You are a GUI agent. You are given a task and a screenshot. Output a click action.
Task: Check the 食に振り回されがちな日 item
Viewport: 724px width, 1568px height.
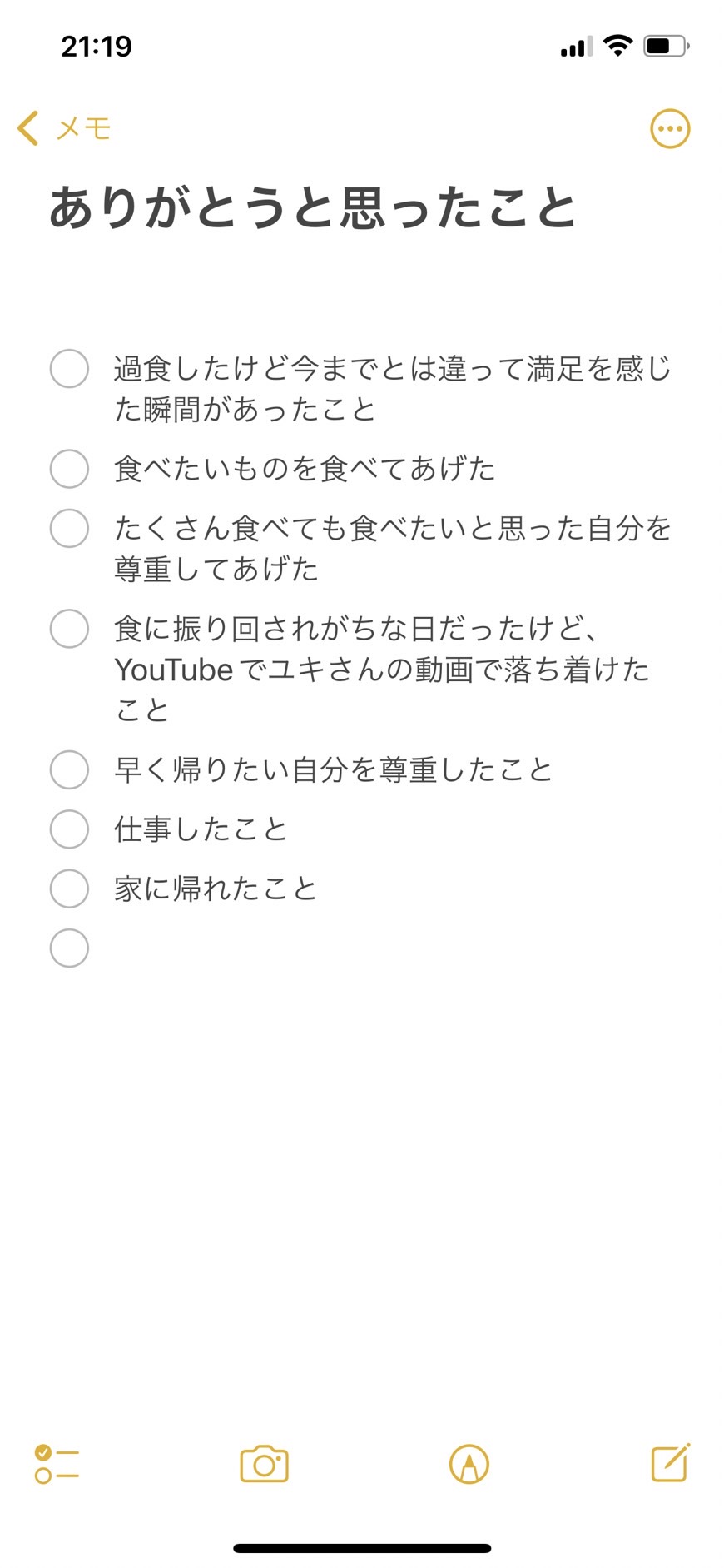(x=69, y=628)
